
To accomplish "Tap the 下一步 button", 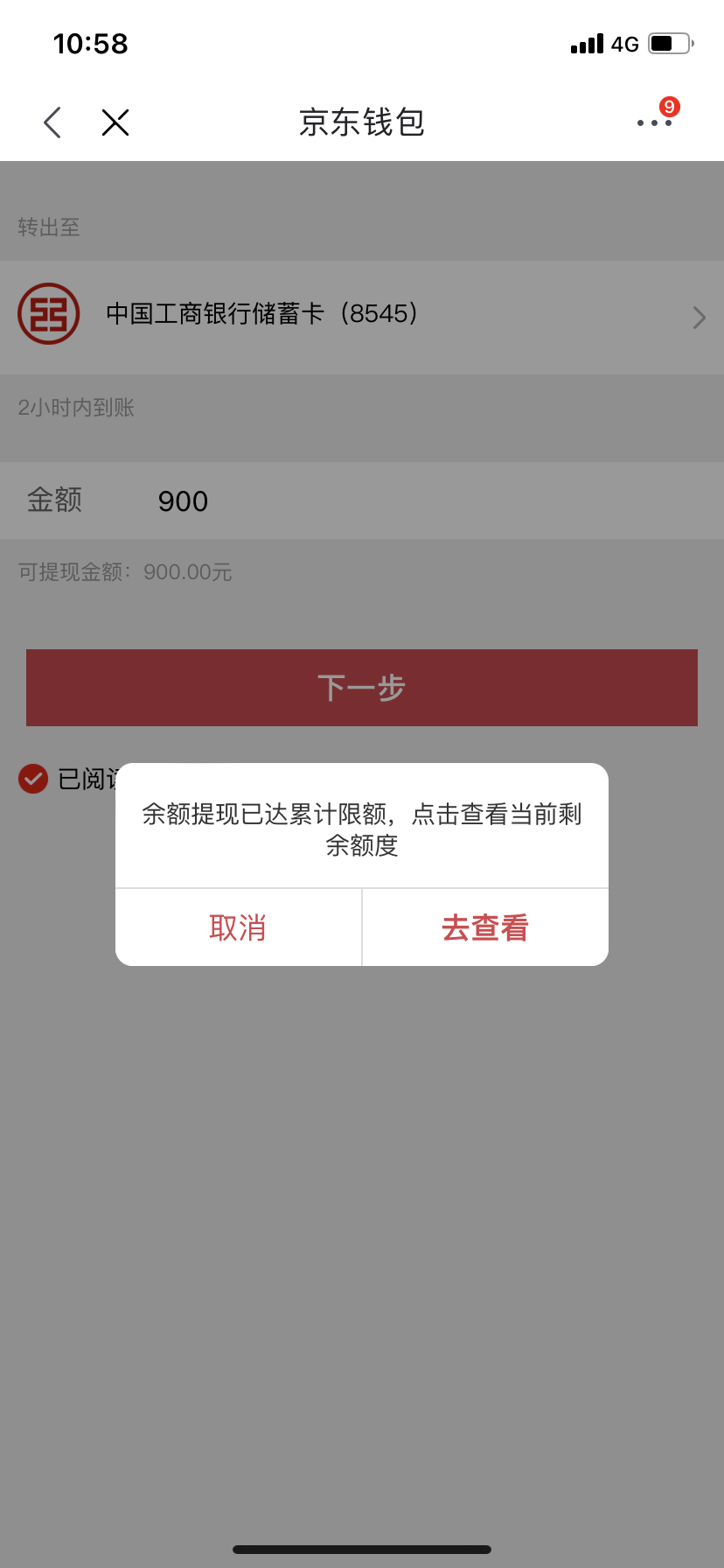I will coord(362,688).
